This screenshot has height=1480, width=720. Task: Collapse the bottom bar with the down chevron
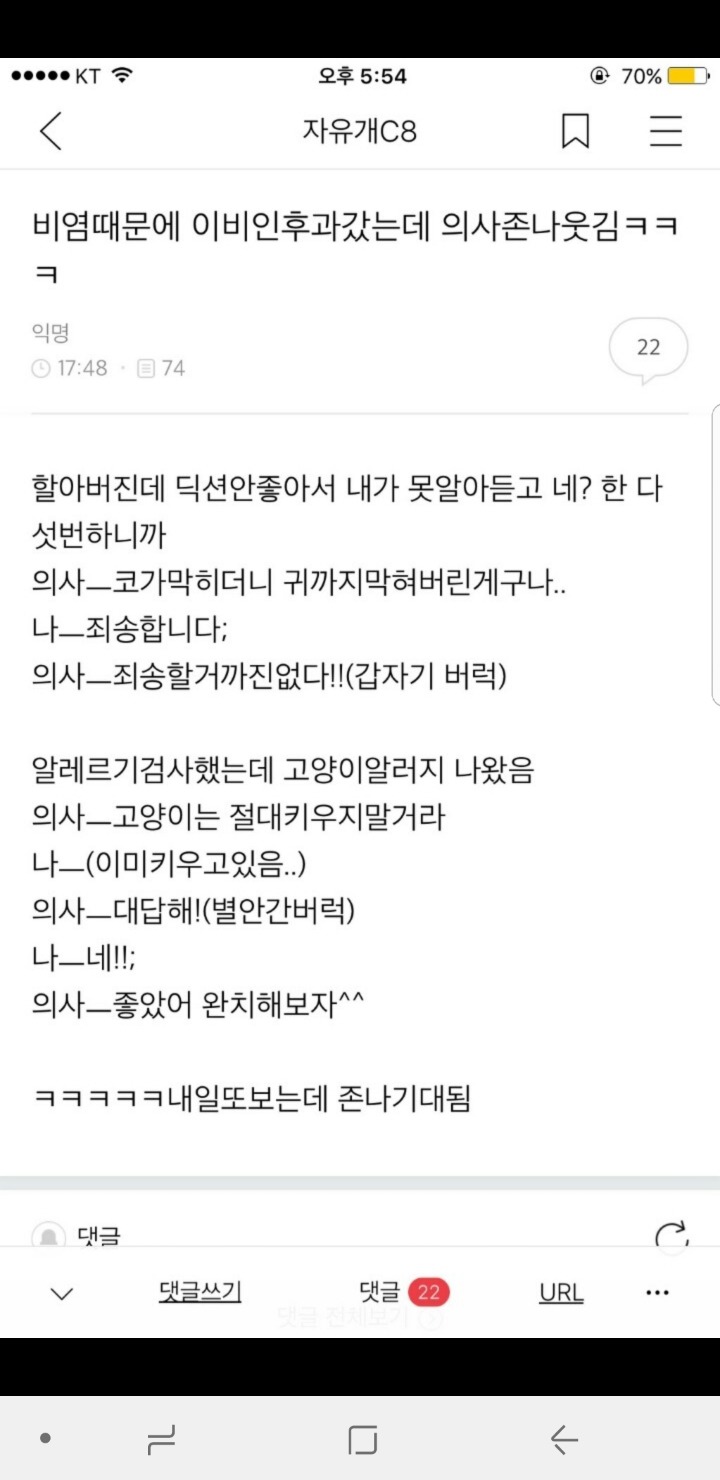click(x=62, y=1293)
